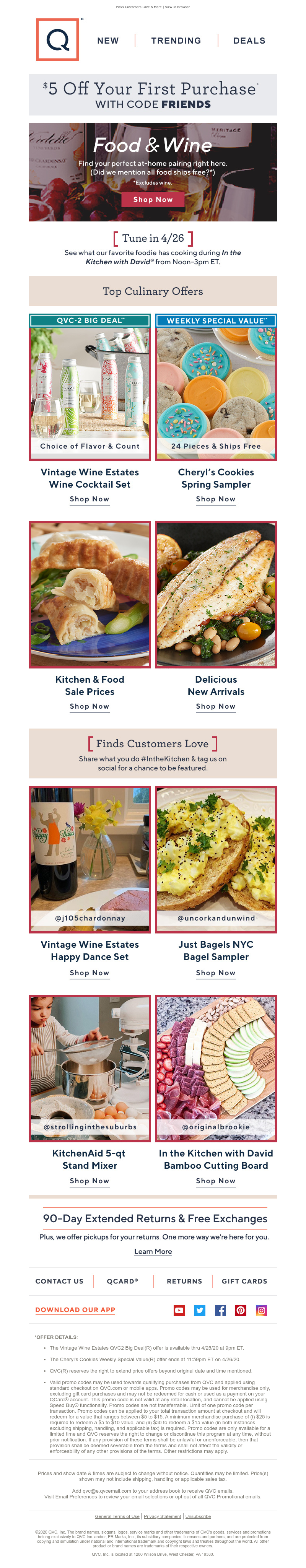Shop Now for Delicious New Arrivals
Screen dimensions: 306x1568
point(215,706)
